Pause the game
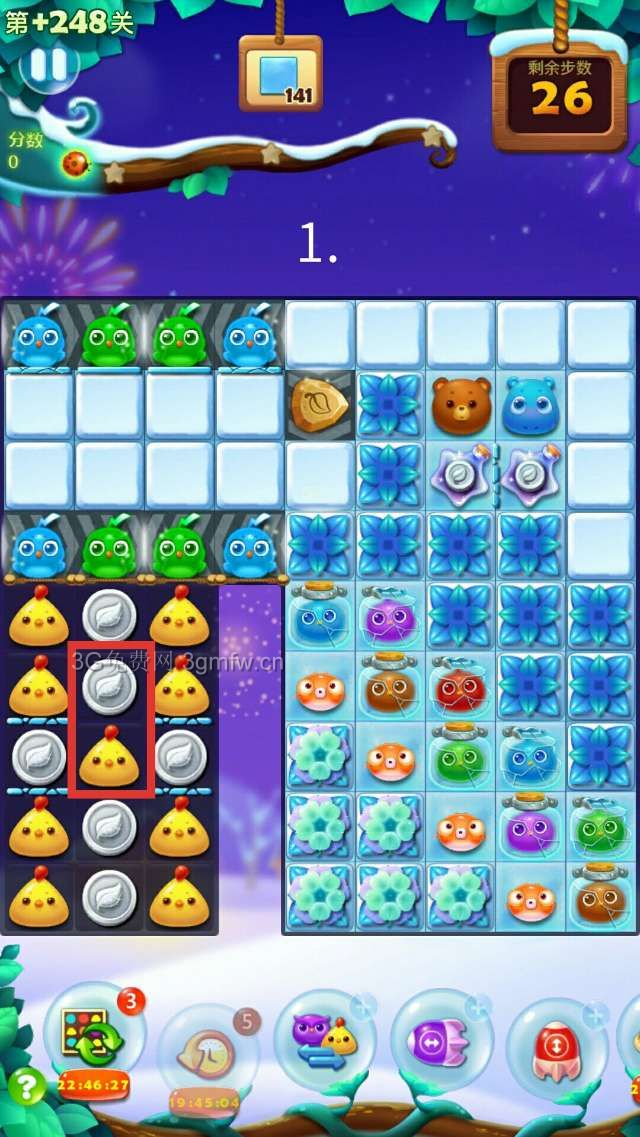This screenshot has height=1137, width=640. 47,65
